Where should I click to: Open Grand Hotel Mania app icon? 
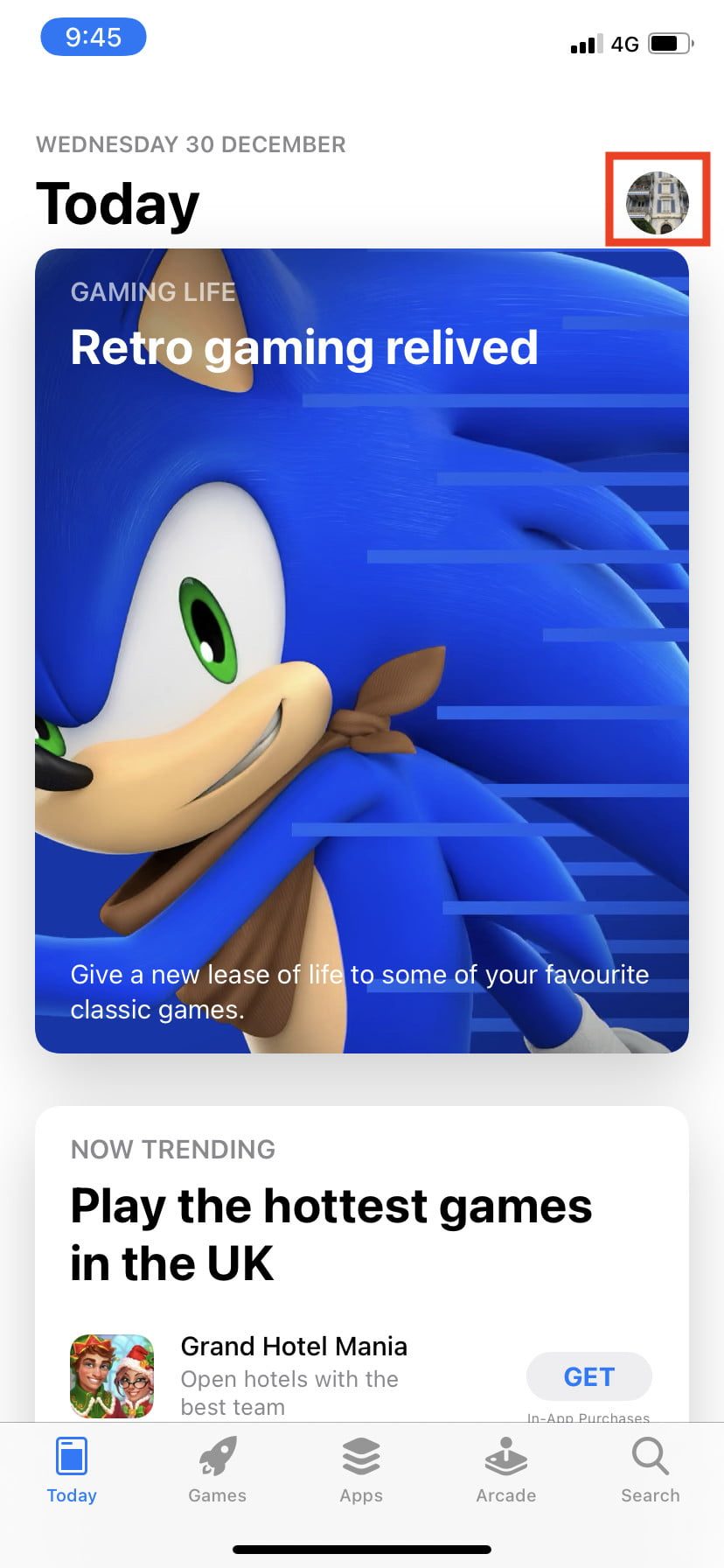112,1375
